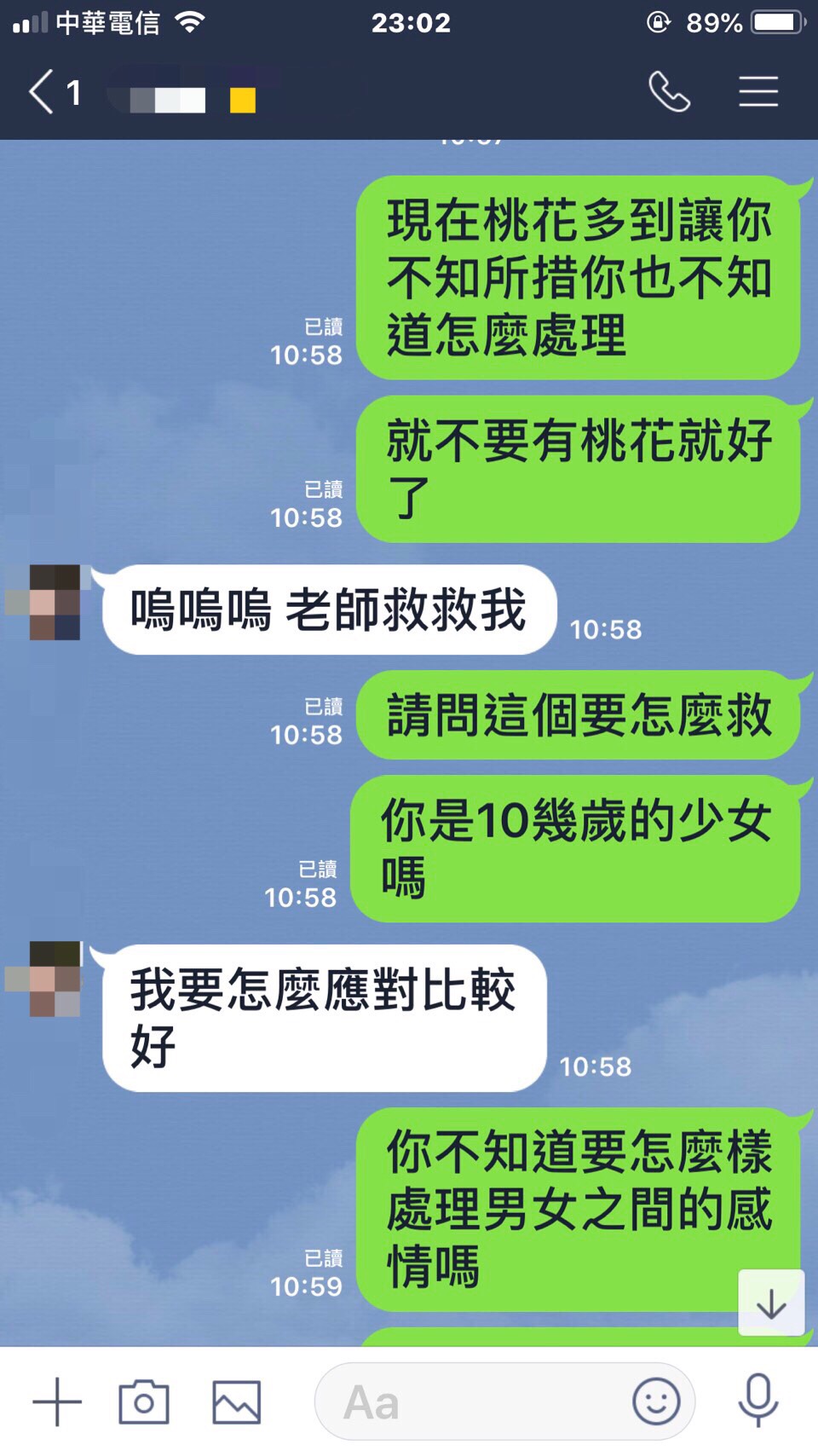
Task: Open the emoji sticker picker
Action: [655, 1401]
